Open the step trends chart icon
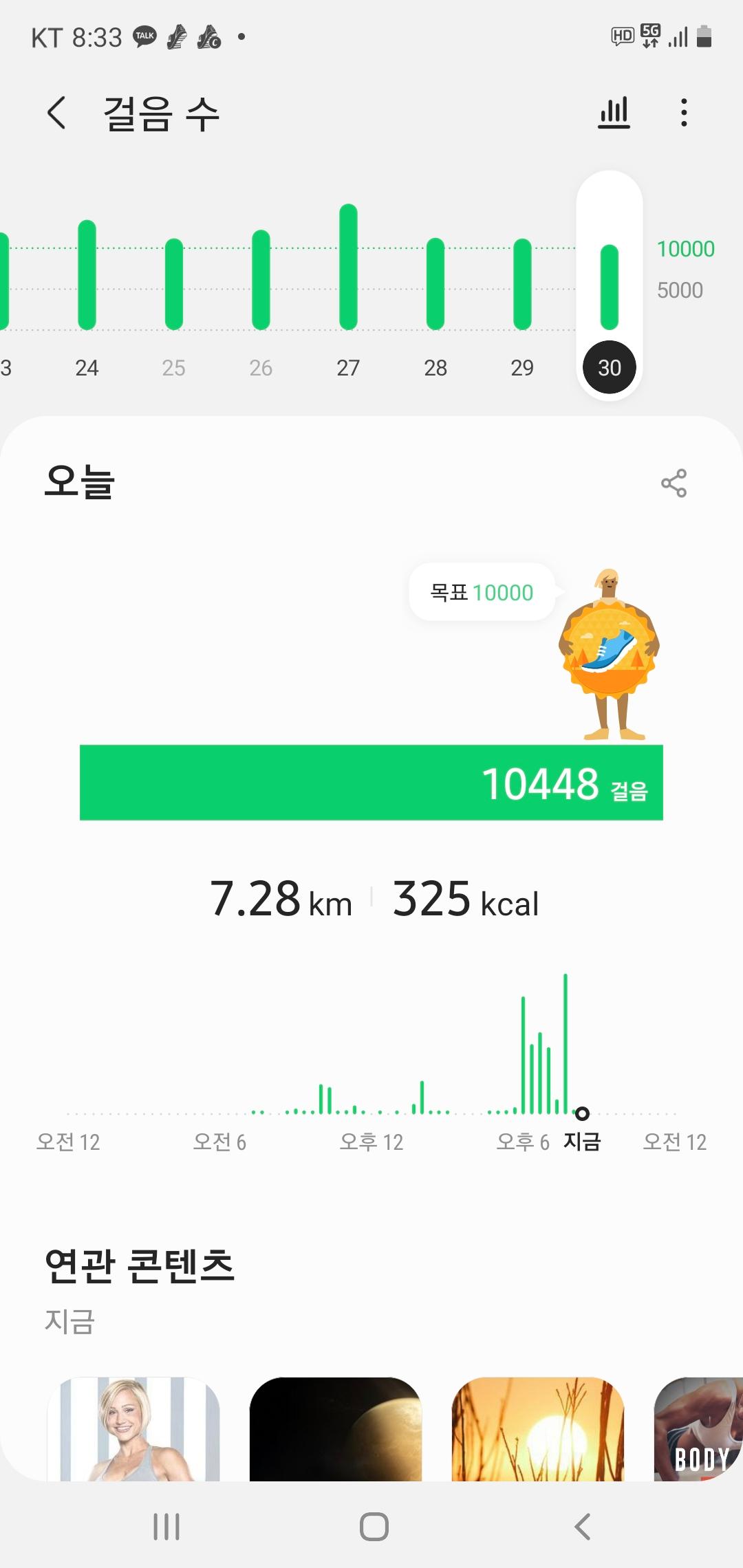The height and width of the screenshot is (1568, 743). [614, 113]
